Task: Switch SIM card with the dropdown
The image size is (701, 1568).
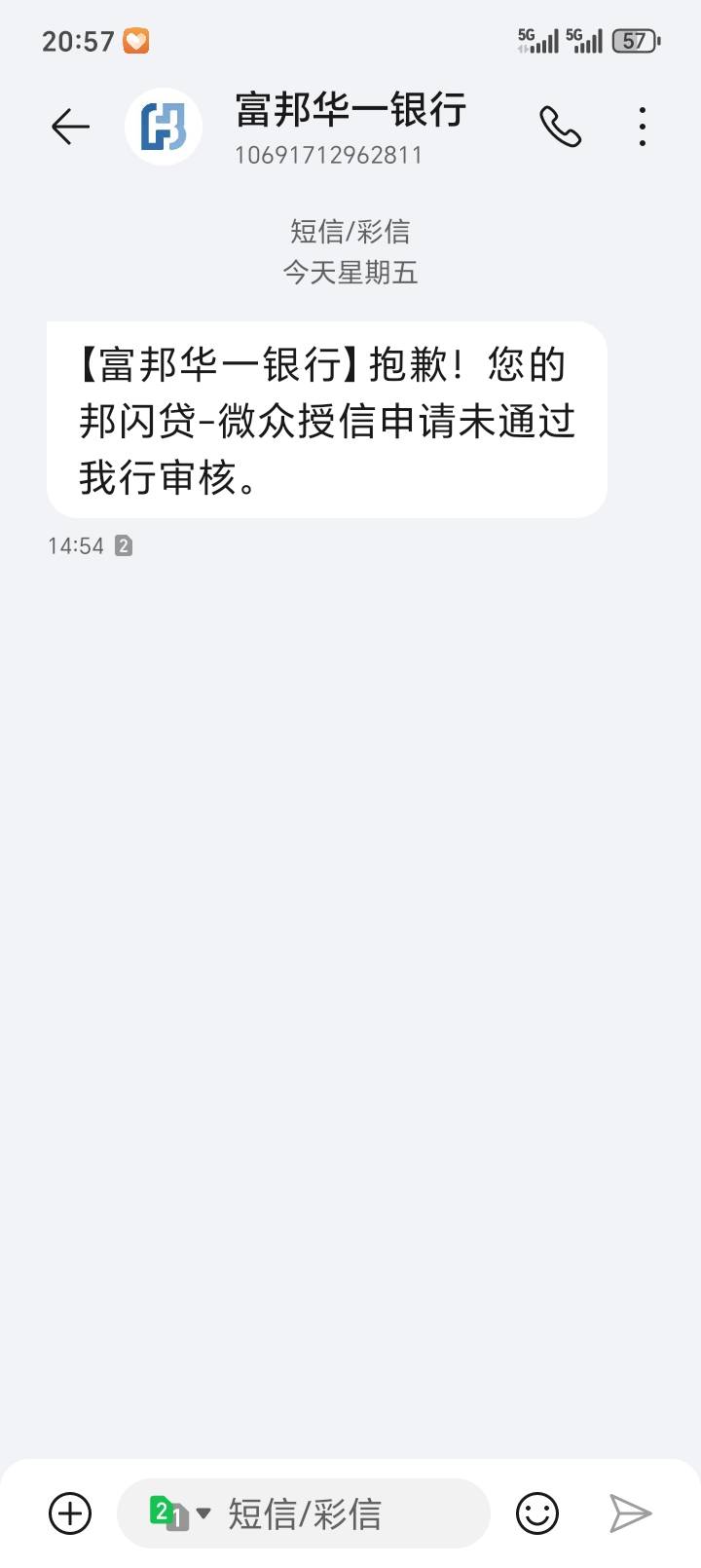Action: (180, 1513)
